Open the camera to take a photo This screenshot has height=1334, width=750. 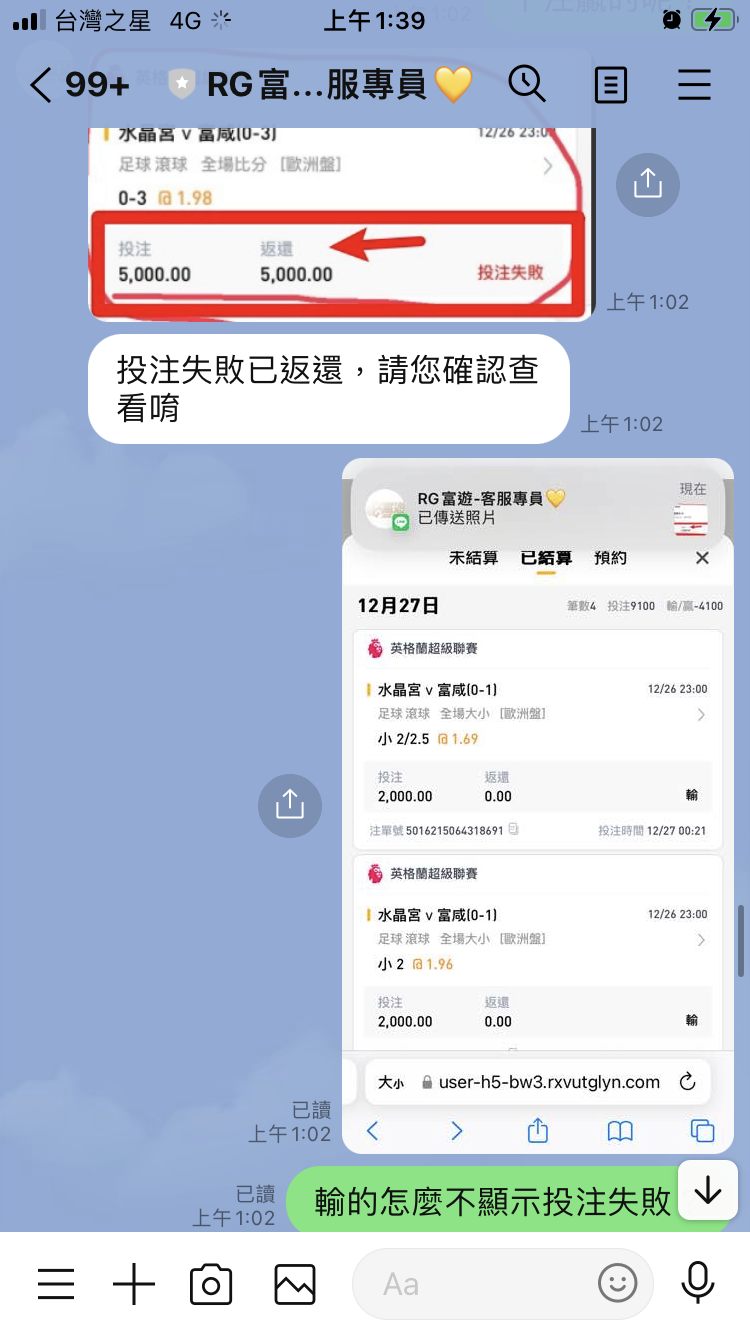click(x=211, y=1283)
